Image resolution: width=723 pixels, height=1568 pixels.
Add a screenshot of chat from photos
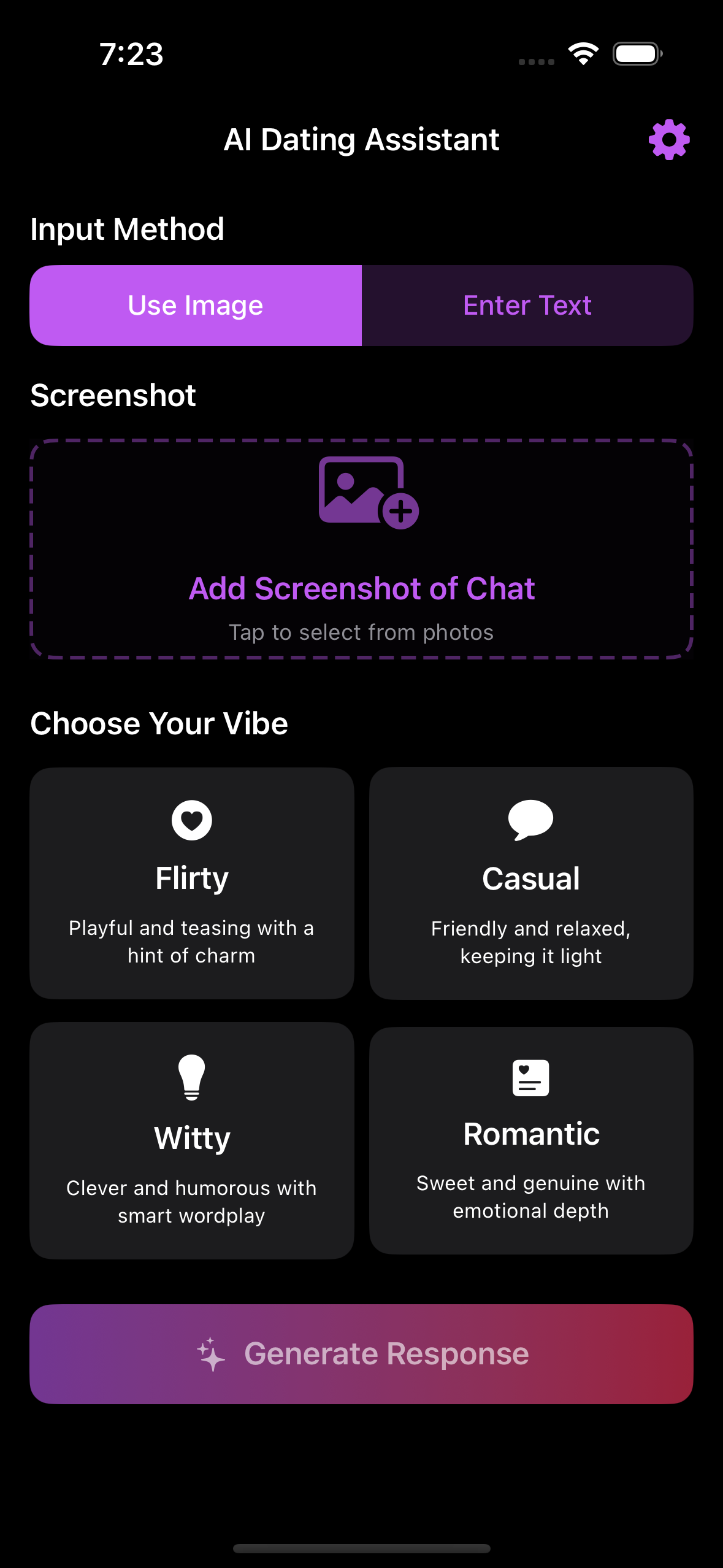point(362,549)
